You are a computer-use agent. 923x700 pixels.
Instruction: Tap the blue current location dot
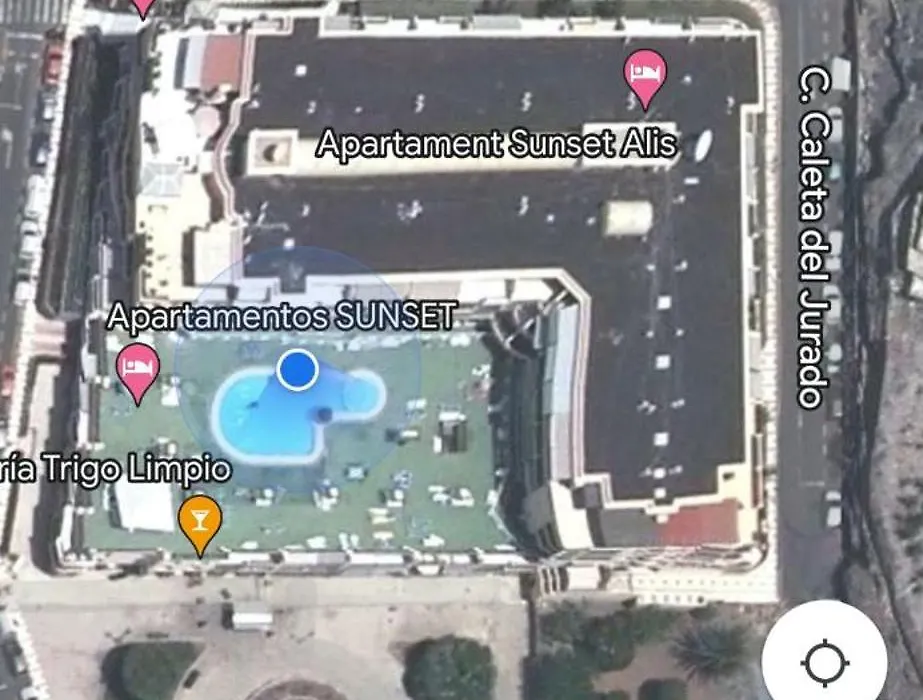pyautogui.click(x=297, y=370)
